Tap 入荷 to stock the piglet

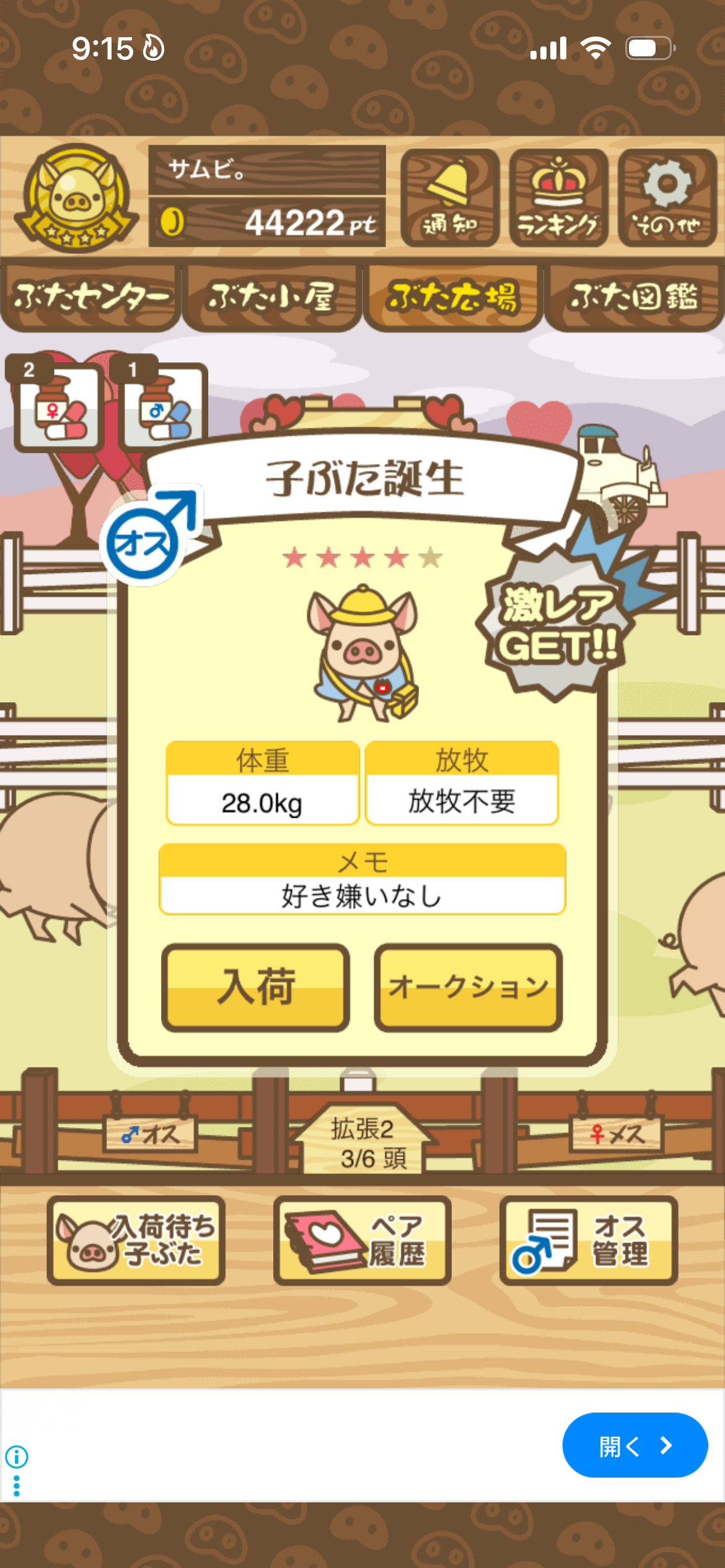pyautogui.click(x=256, y=987)
